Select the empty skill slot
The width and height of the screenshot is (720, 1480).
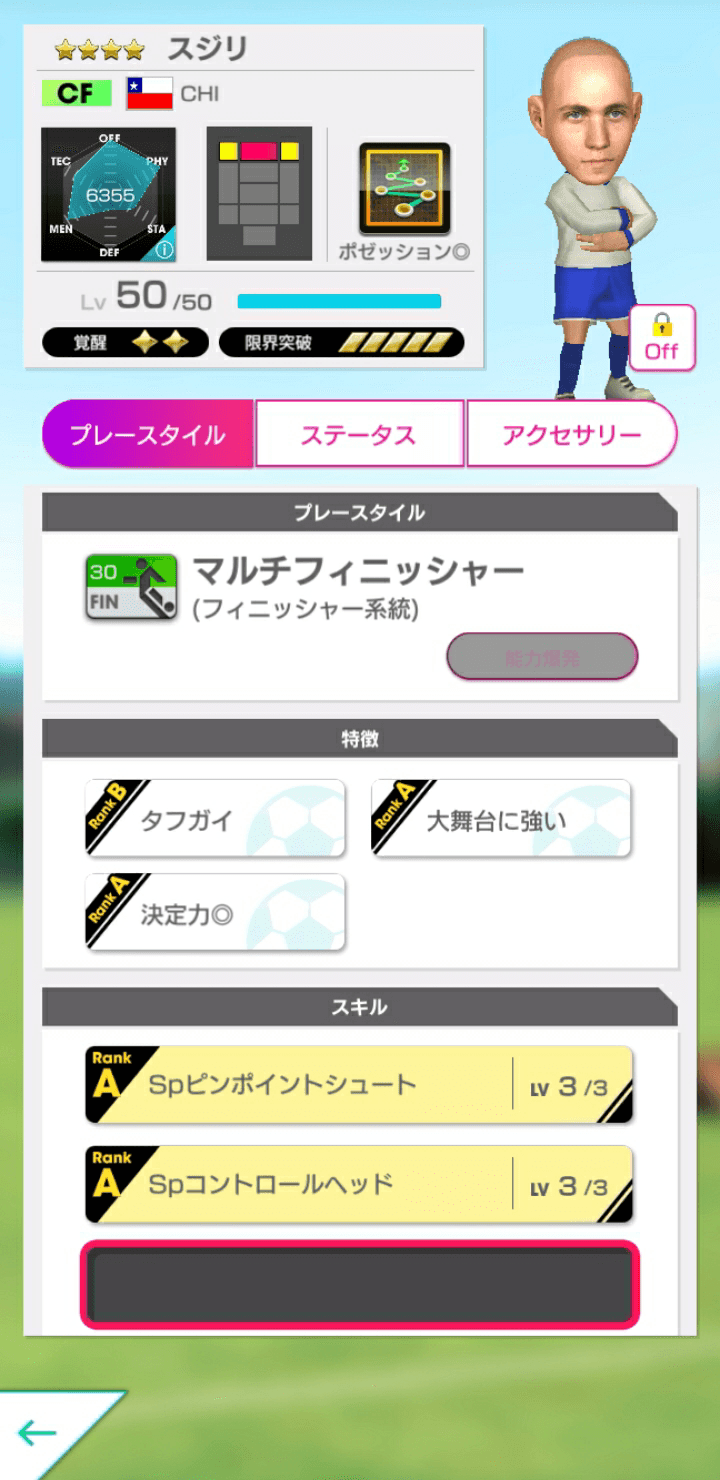click(359, 1284)
